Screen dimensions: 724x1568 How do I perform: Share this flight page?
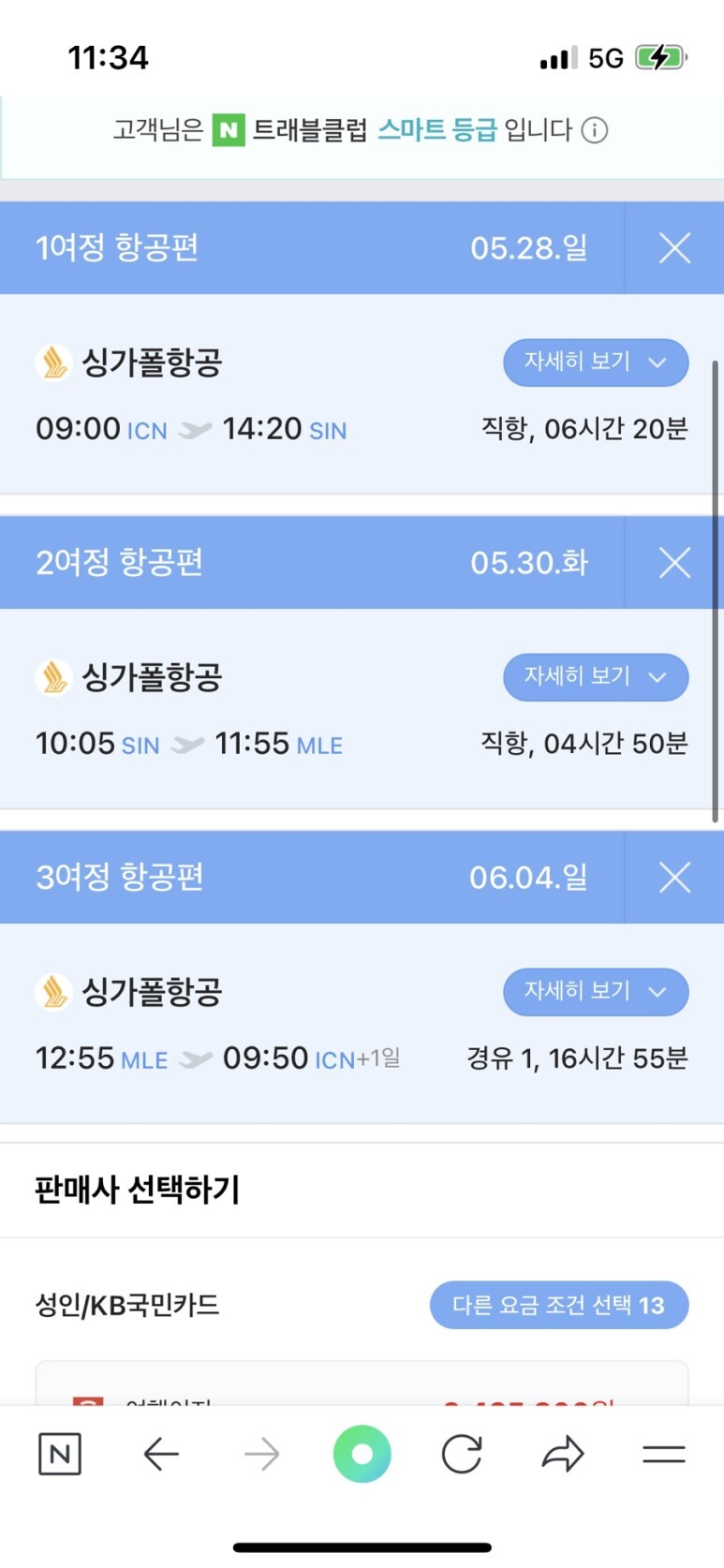pos(563,1454)
